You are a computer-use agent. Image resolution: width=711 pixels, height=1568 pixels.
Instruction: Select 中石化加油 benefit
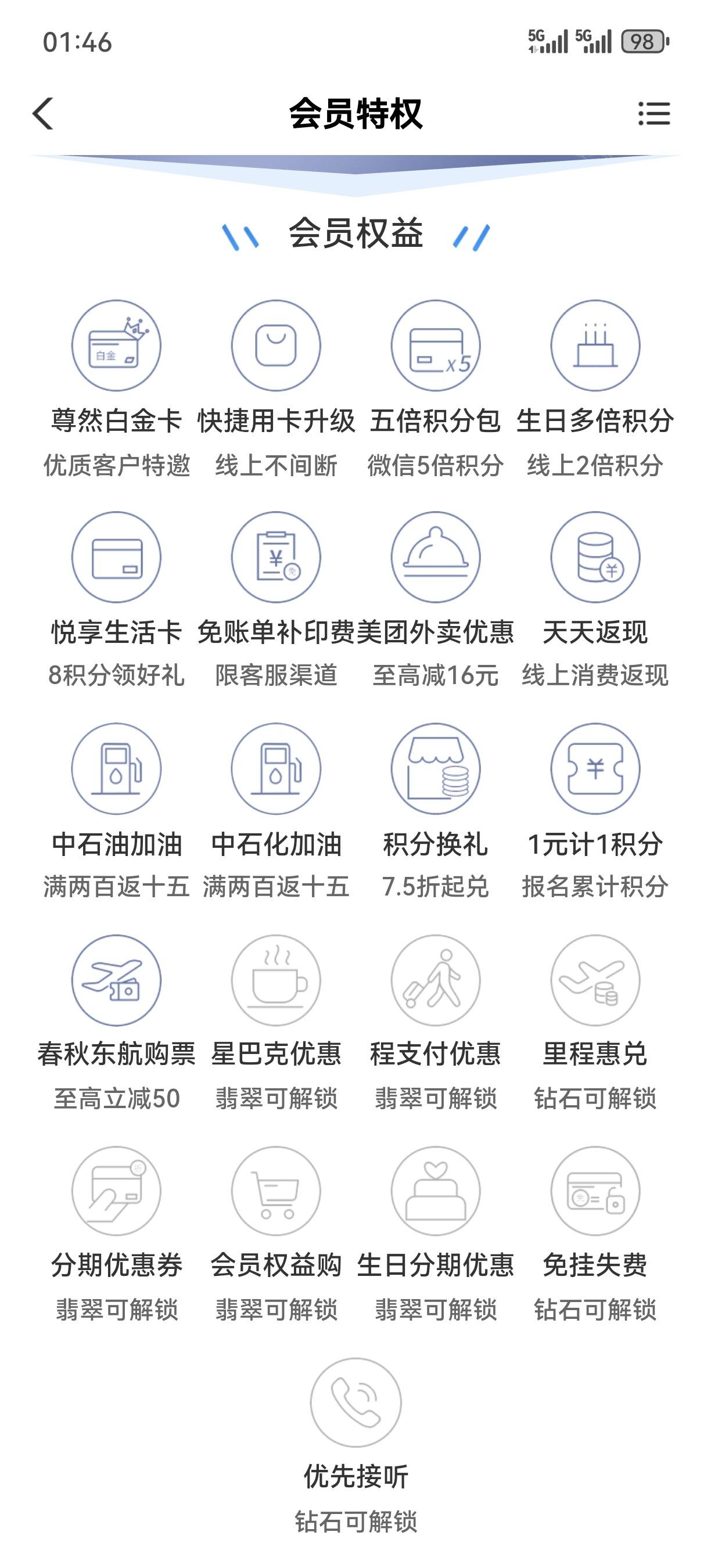tap(276, 811)
